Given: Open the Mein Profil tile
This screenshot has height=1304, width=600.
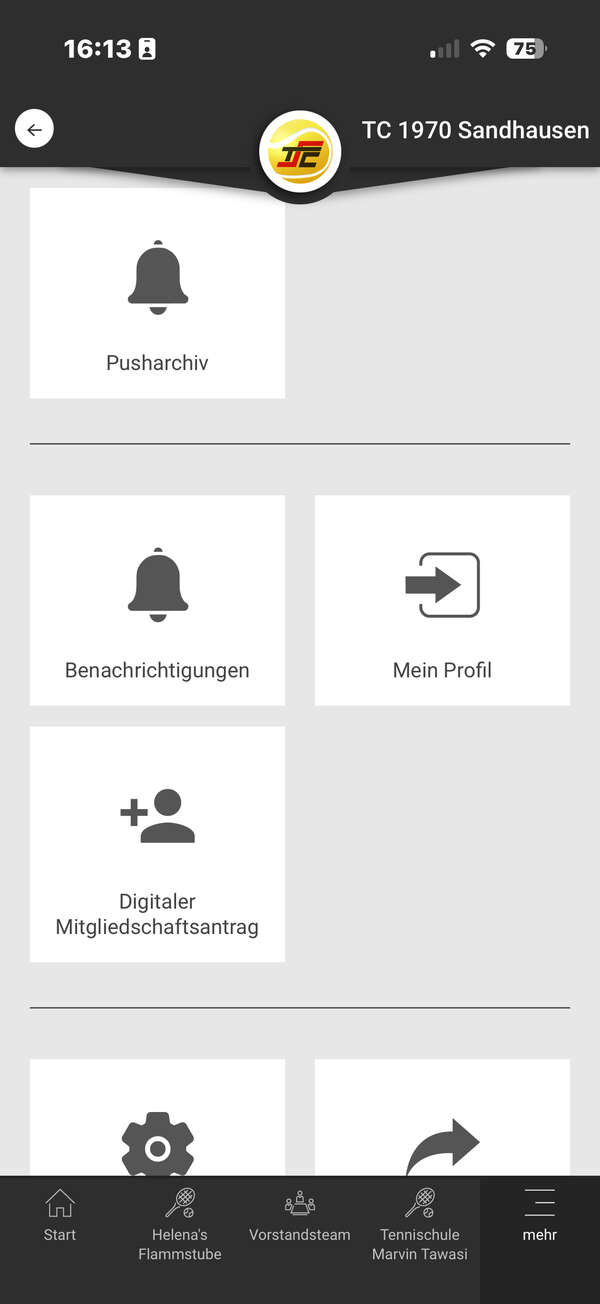Looking at the screenshot, I should [x=442, y=600].
